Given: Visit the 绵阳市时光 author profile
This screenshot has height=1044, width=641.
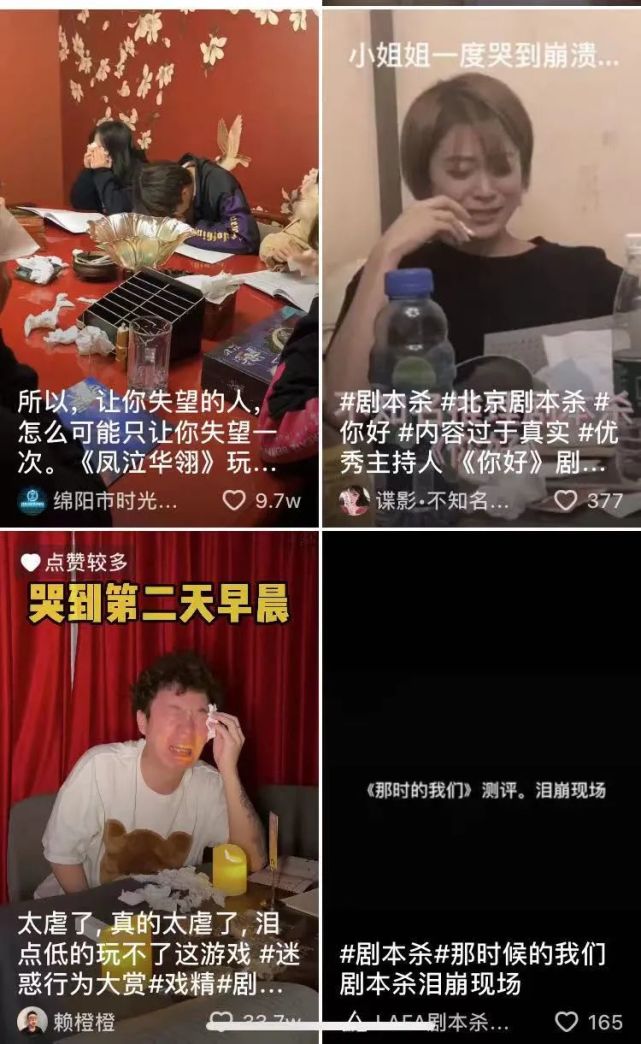Looking at the screenshot, I should (x=100, y=500).
